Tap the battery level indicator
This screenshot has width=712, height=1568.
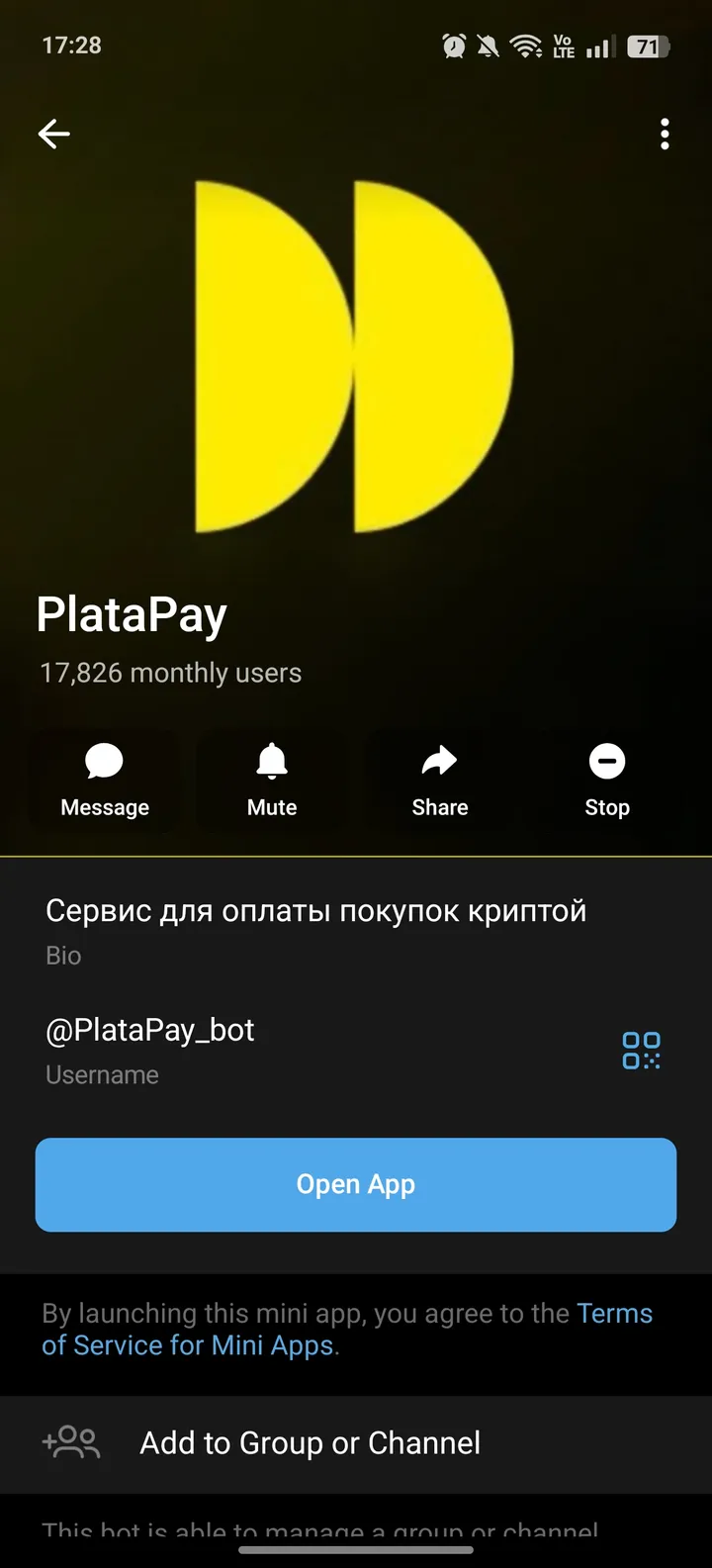click(x=648, y=45)
